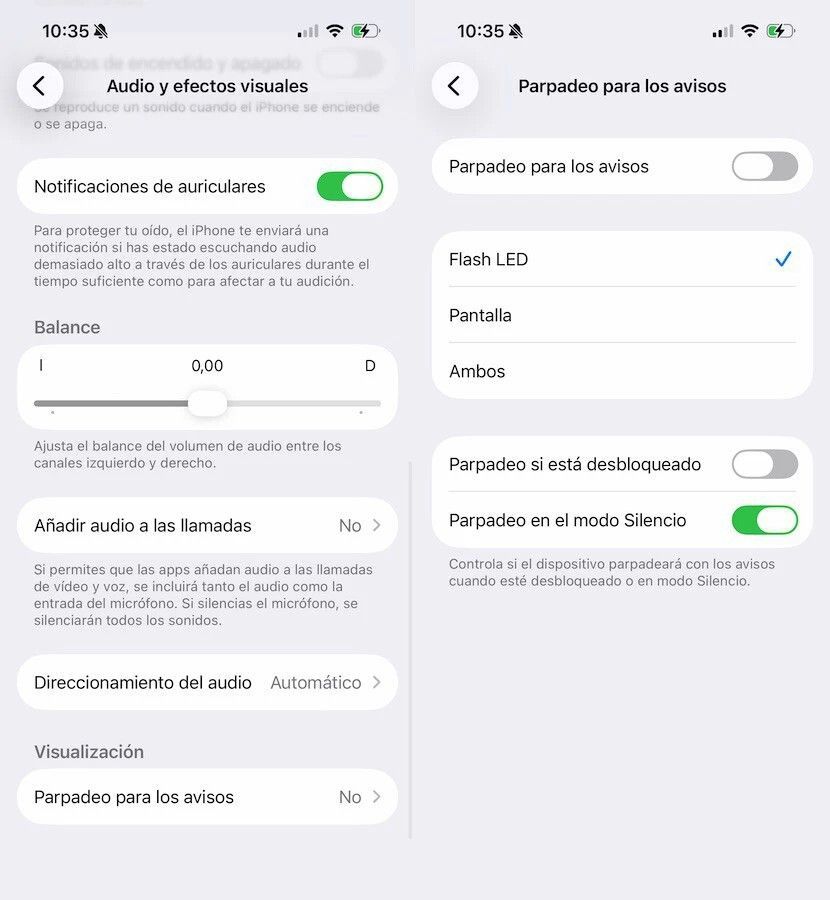Turn off Parpadeo en el modo Silencio
The image size is (830, 900).
pyautogui.click(x=764, y=520)
